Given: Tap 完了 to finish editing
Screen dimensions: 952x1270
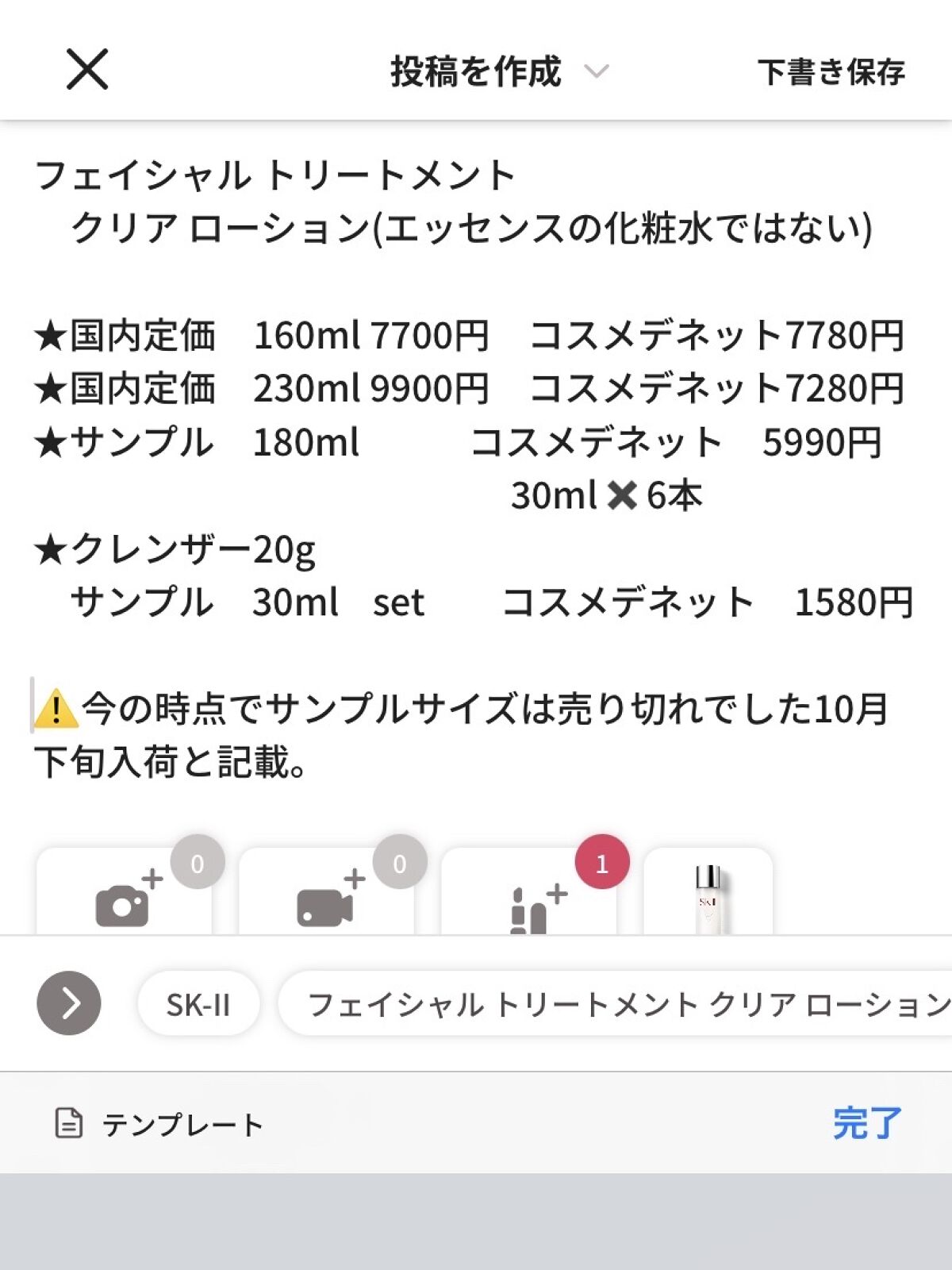Looking at the screenshot, I should click(867, 1123).
